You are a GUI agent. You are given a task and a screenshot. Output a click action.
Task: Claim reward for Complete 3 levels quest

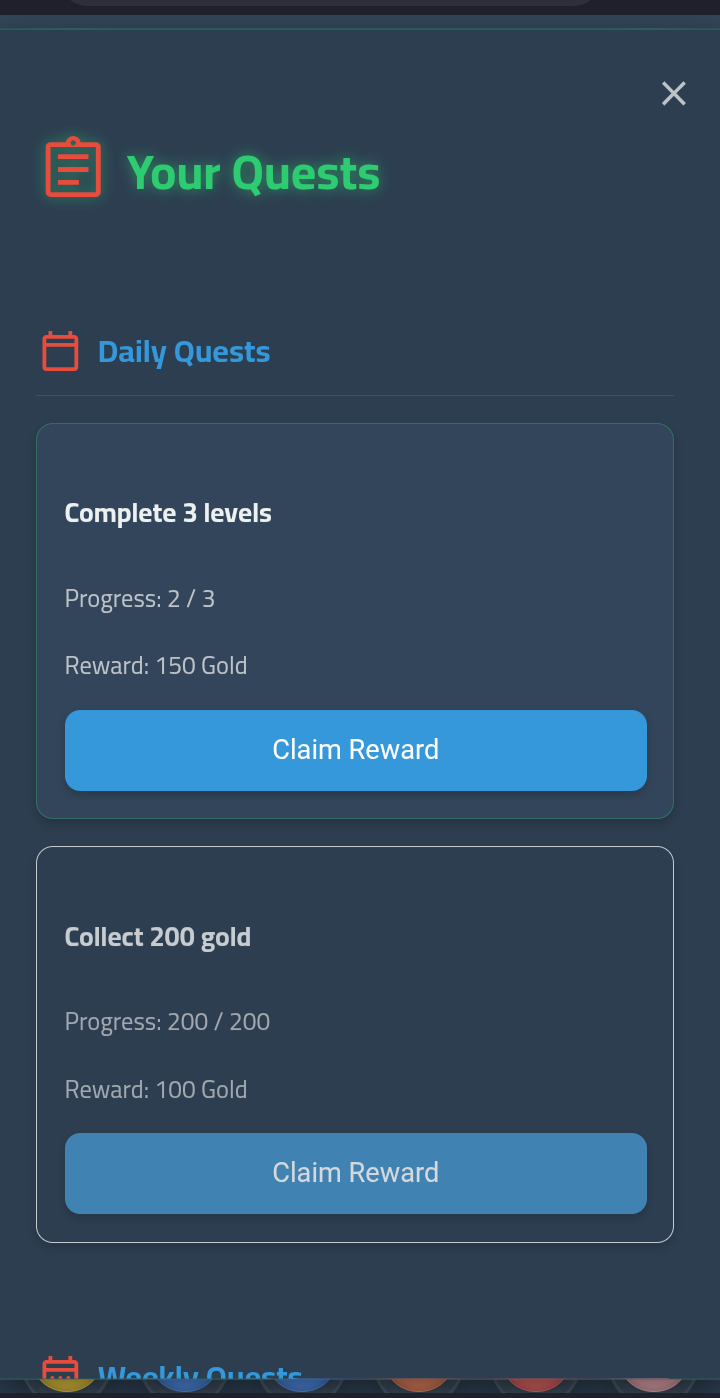coord(356,750)
